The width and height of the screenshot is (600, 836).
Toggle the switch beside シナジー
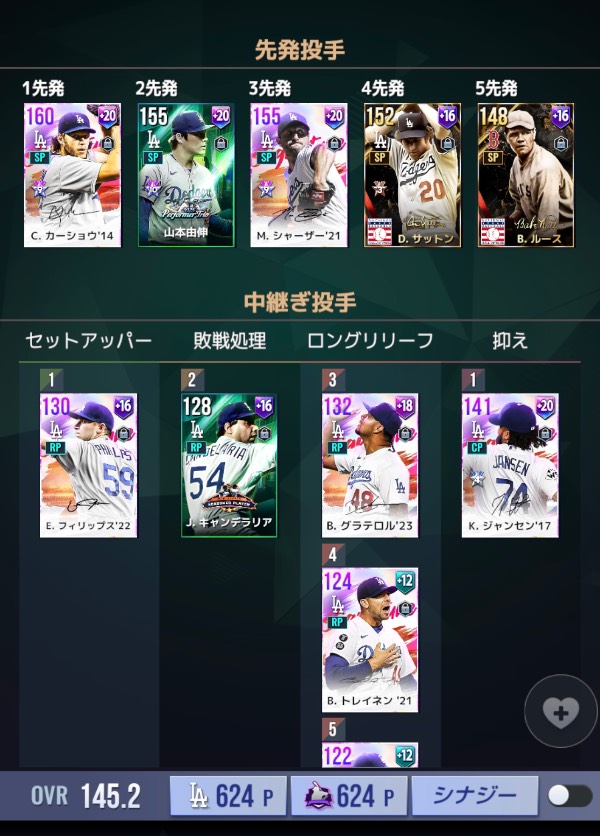(x=569, y=796)
